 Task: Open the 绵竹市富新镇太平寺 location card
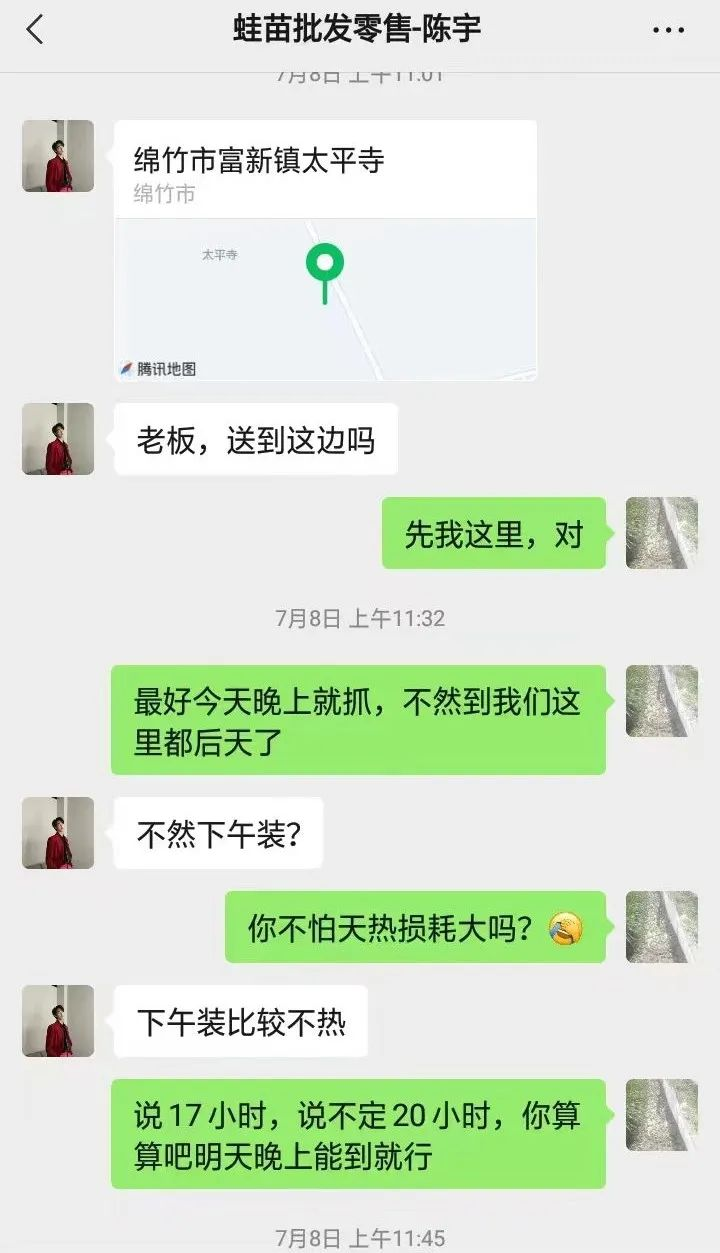pyautogui.click(x=325, y=250)
